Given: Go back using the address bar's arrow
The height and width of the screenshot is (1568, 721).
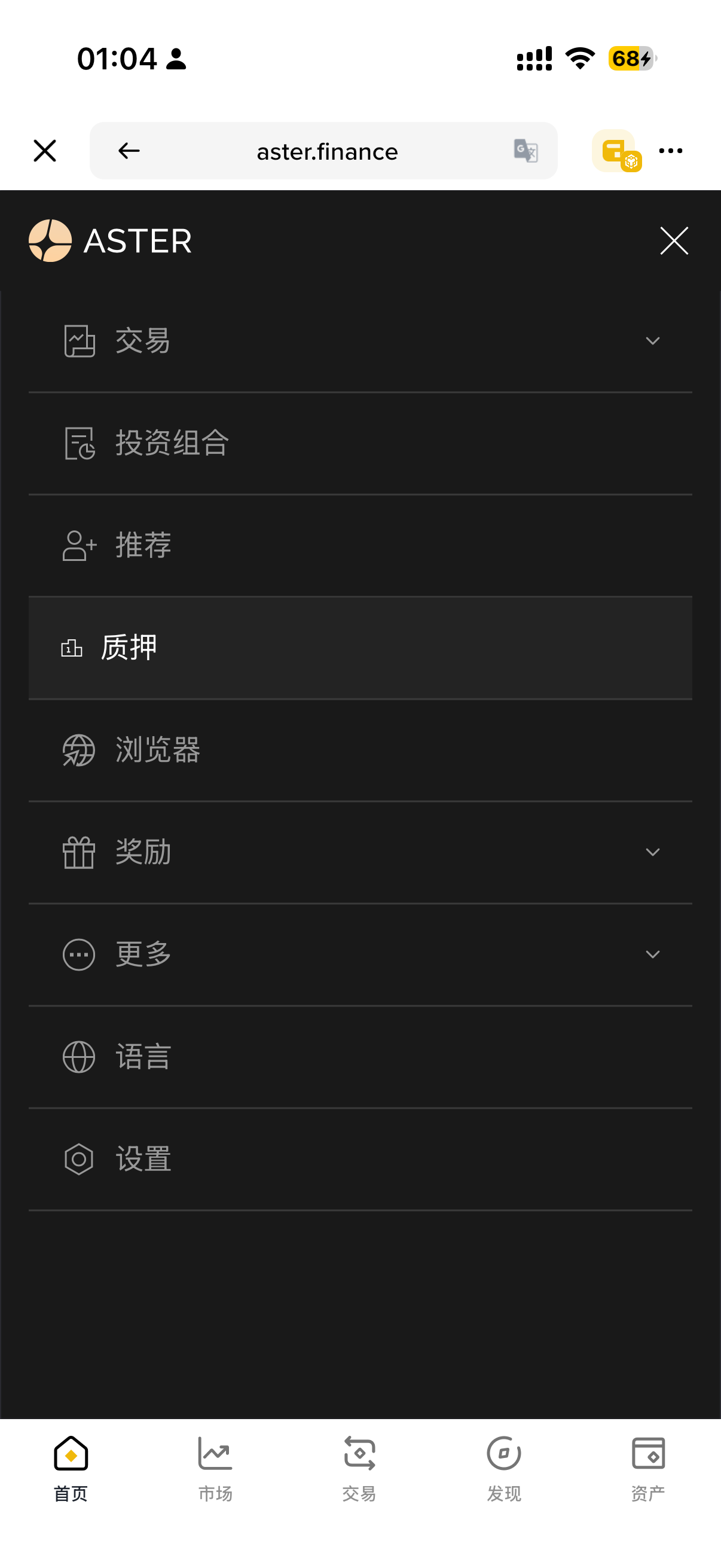Looking at the screenshot, I should [x=129, y=150].
